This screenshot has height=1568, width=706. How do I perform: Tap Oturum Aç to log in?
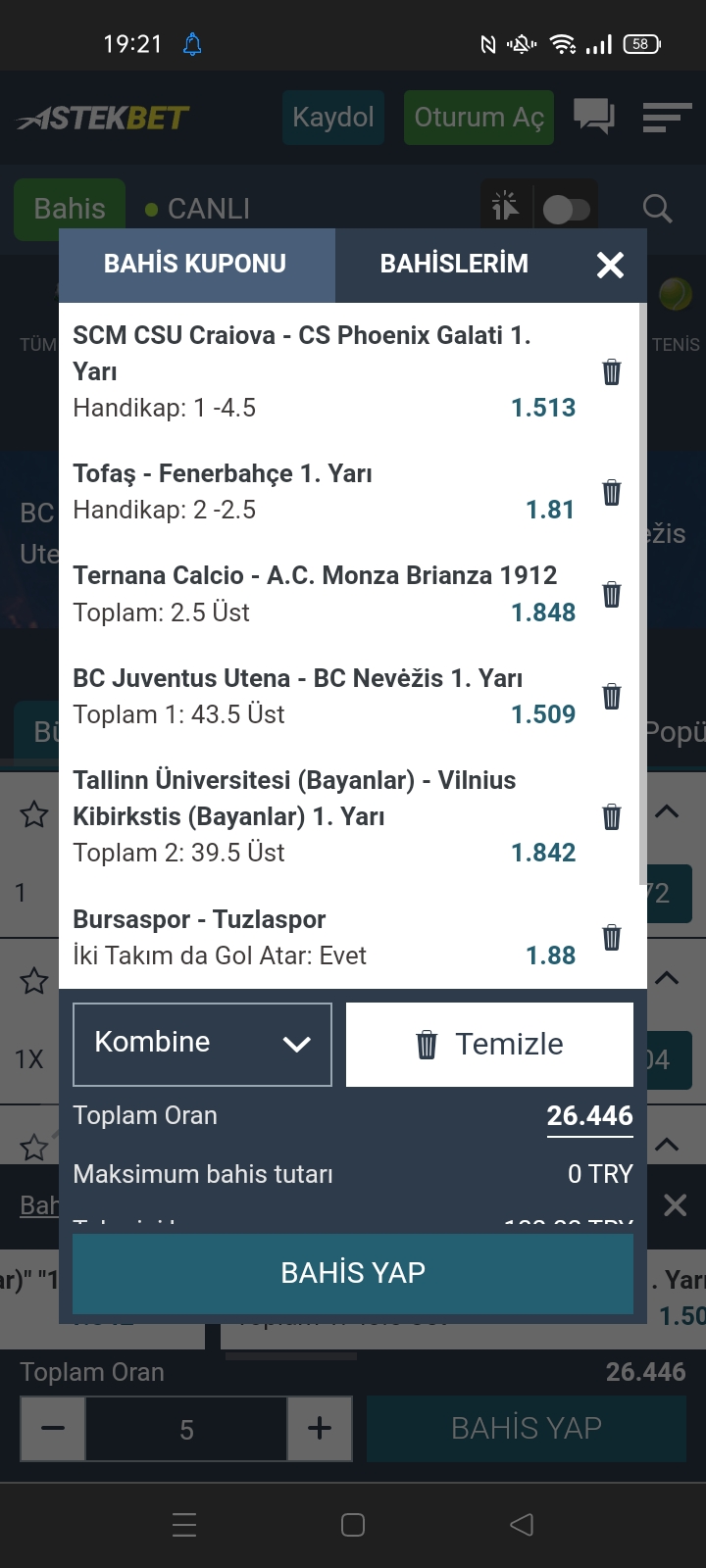coord(479,118)
